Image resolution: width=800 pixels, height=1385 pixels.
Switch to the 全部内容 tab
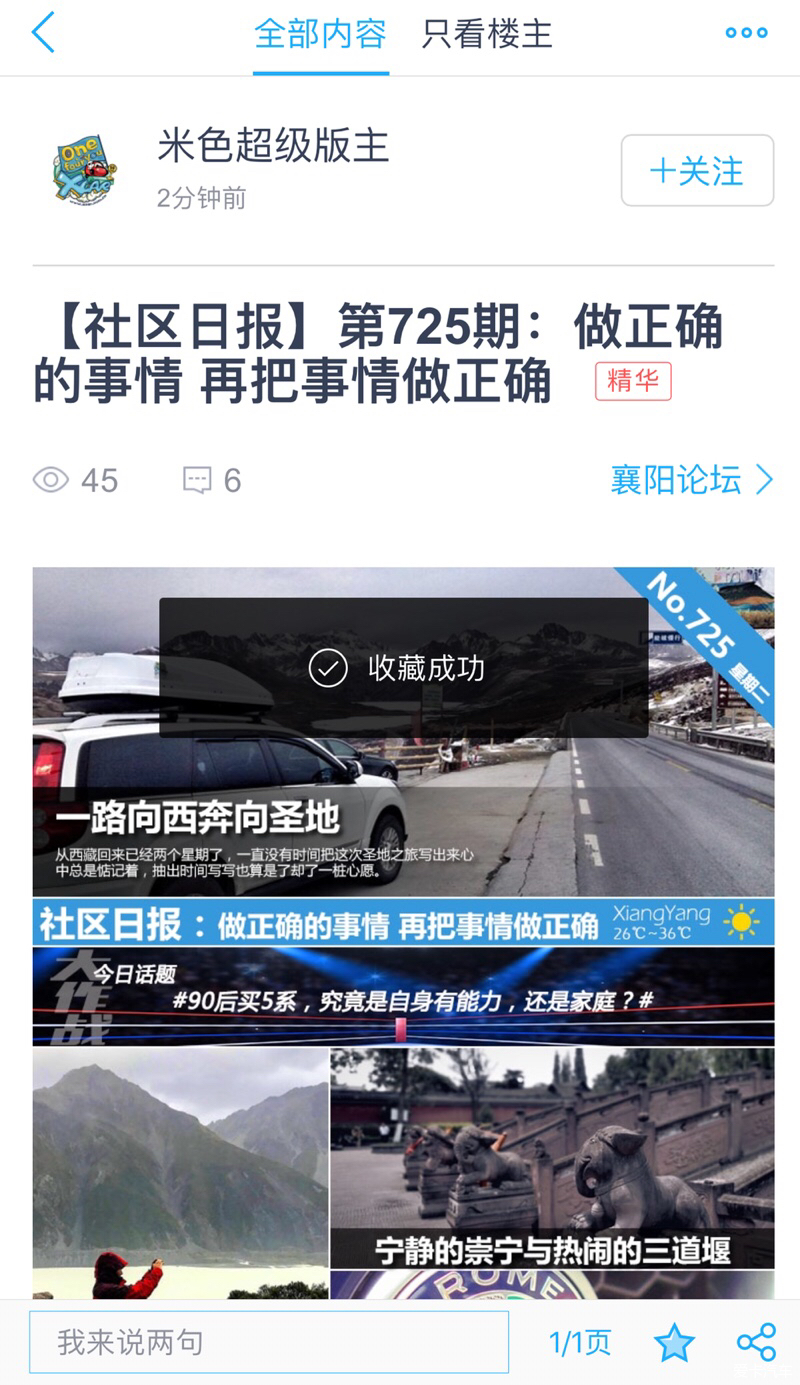click(320, 34)
